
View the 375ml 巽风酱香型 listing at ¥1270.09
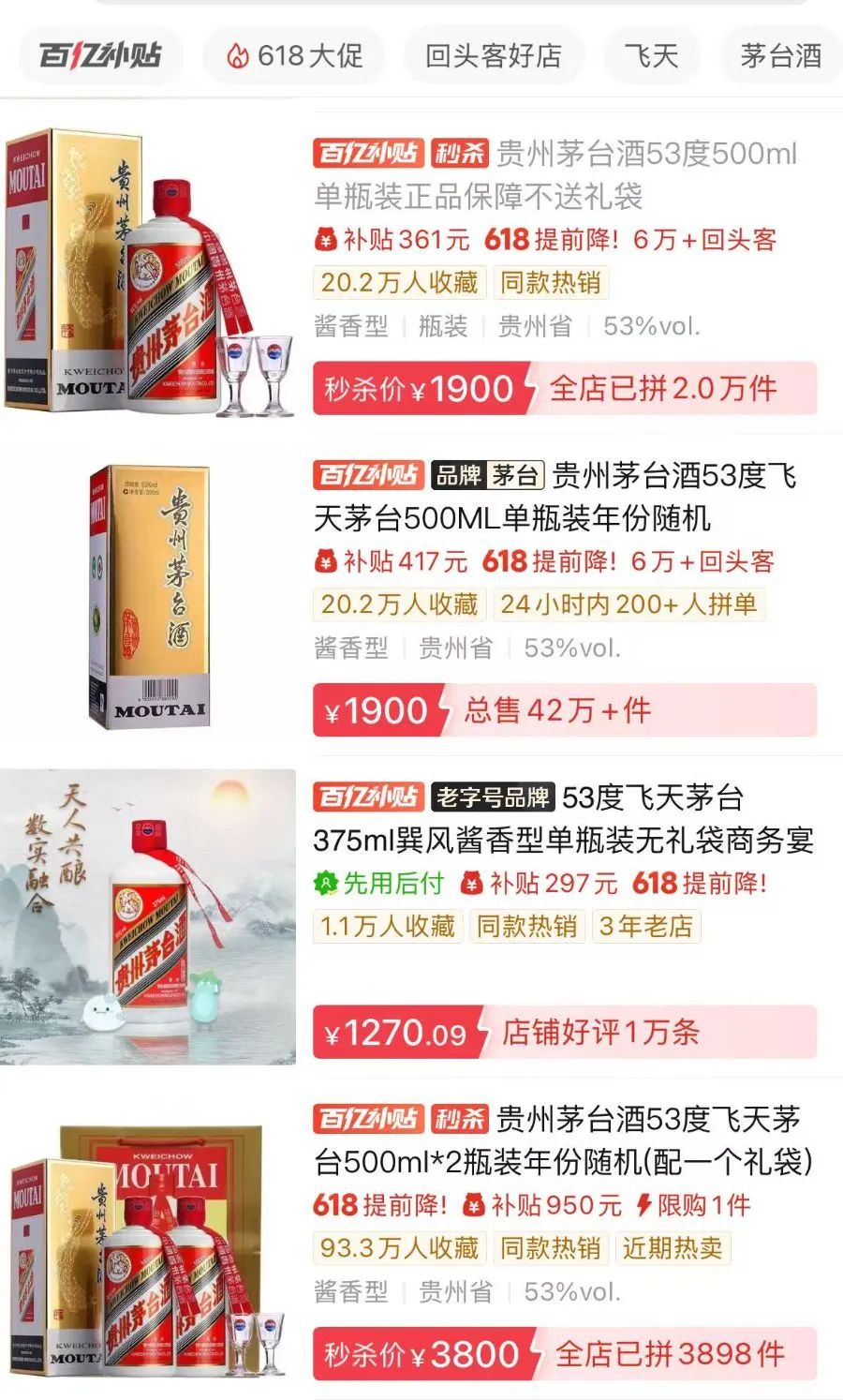tap(562, 819)
